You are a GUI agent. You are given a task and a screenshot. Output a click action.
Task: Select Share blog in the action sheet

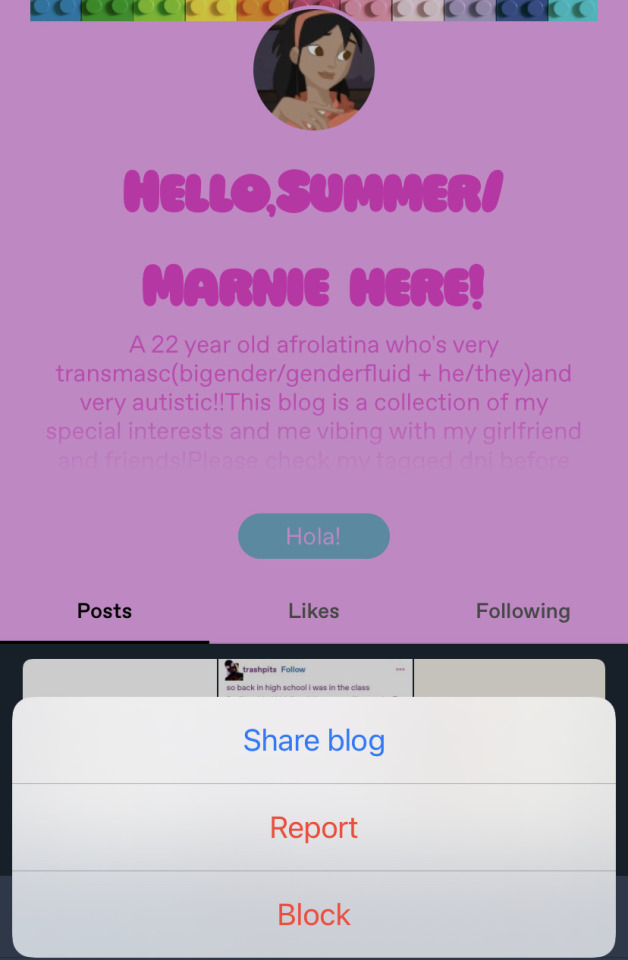pos(314,741)
